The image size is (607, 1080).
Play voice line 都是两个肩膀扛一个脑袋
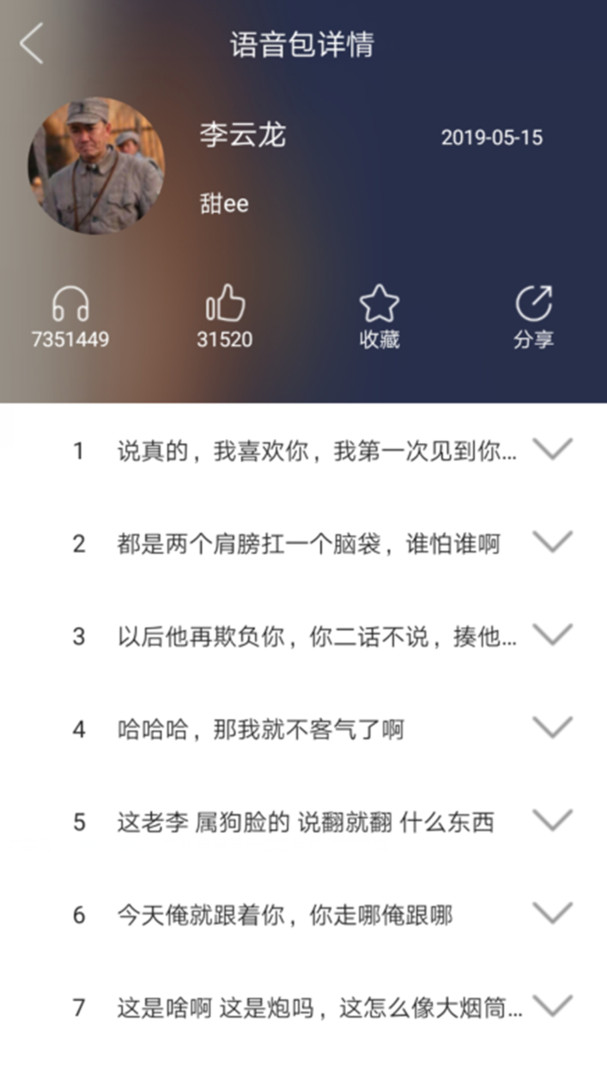click(308, 544)
